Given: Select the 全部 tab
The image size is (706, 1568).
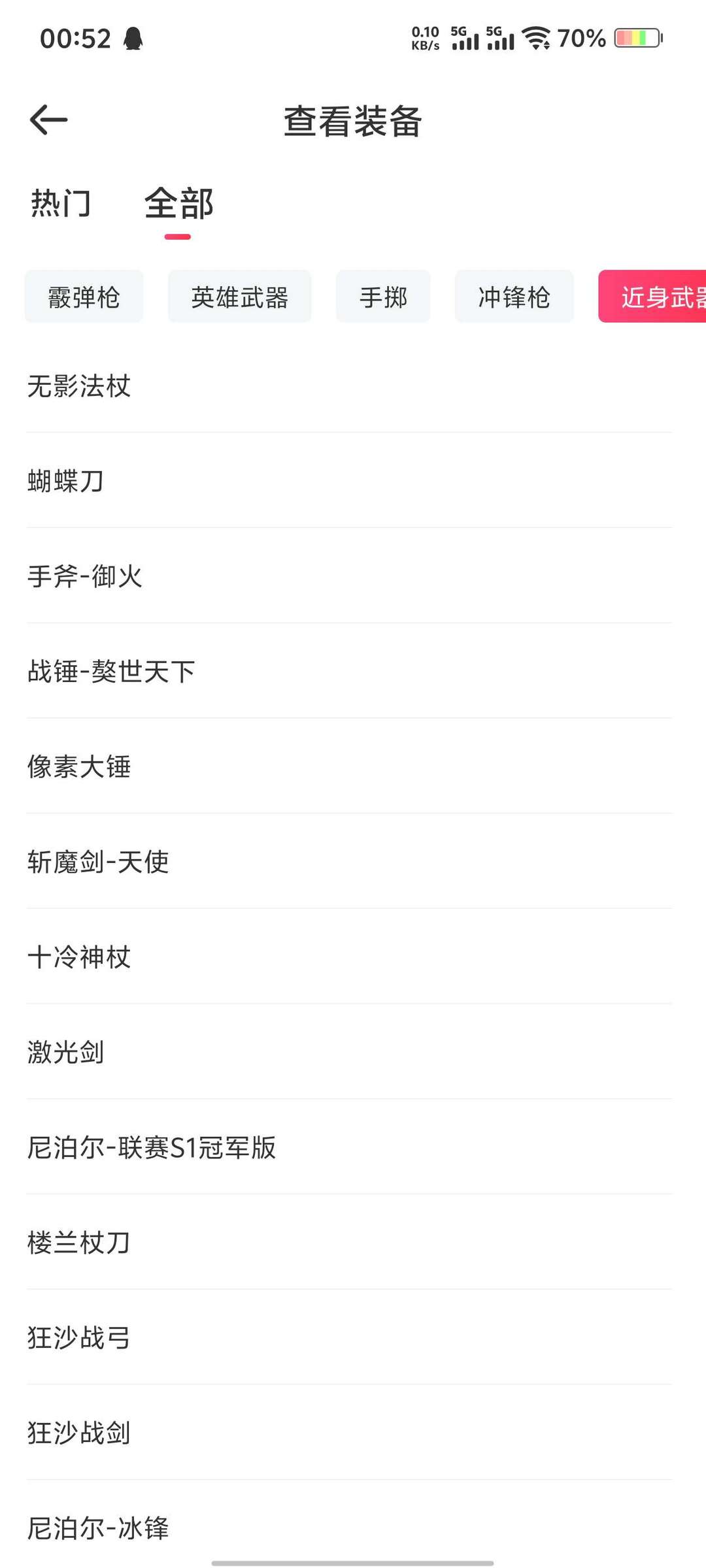Looking at the screenshot, I should [x=178, y=203].
